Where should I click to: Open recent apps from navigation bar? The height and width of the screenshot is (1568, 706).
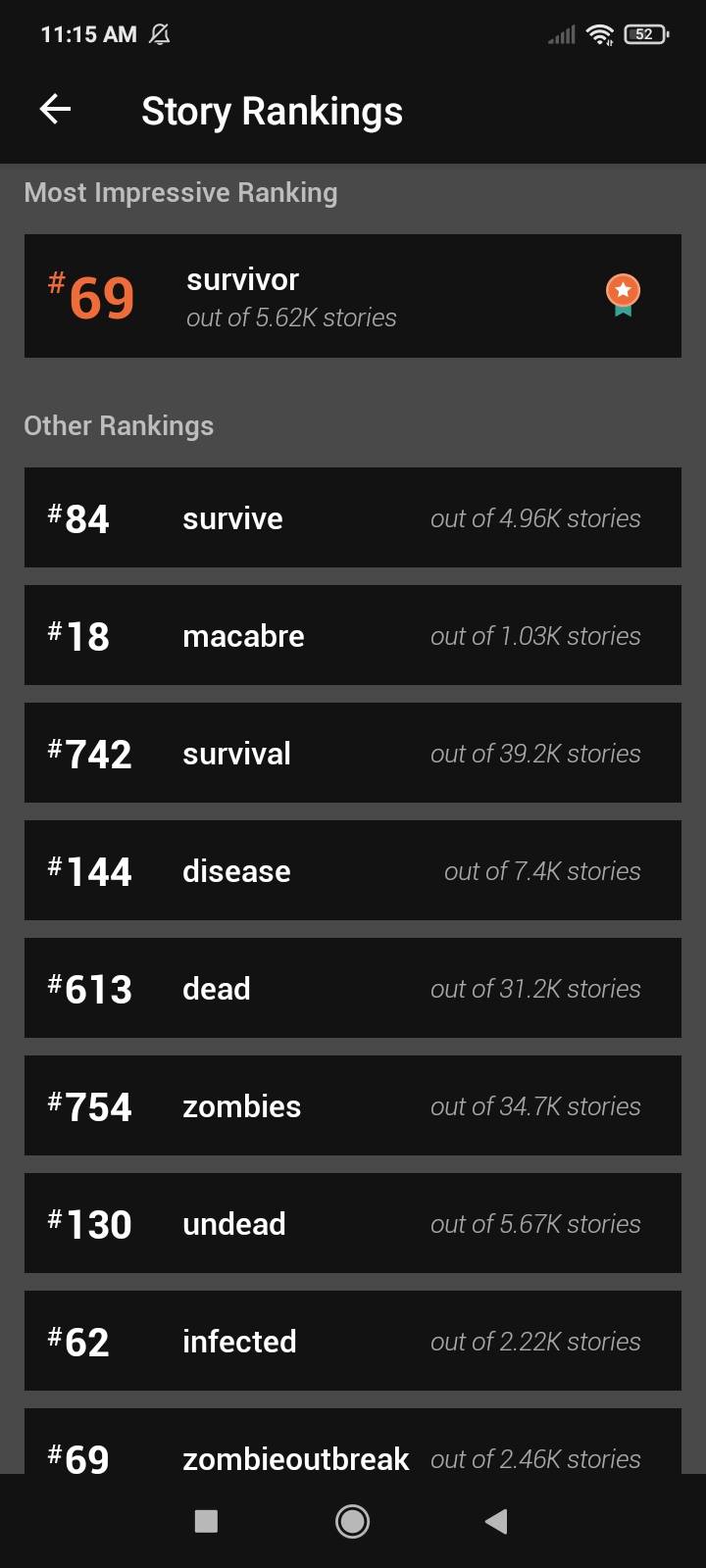point(206,1521)
